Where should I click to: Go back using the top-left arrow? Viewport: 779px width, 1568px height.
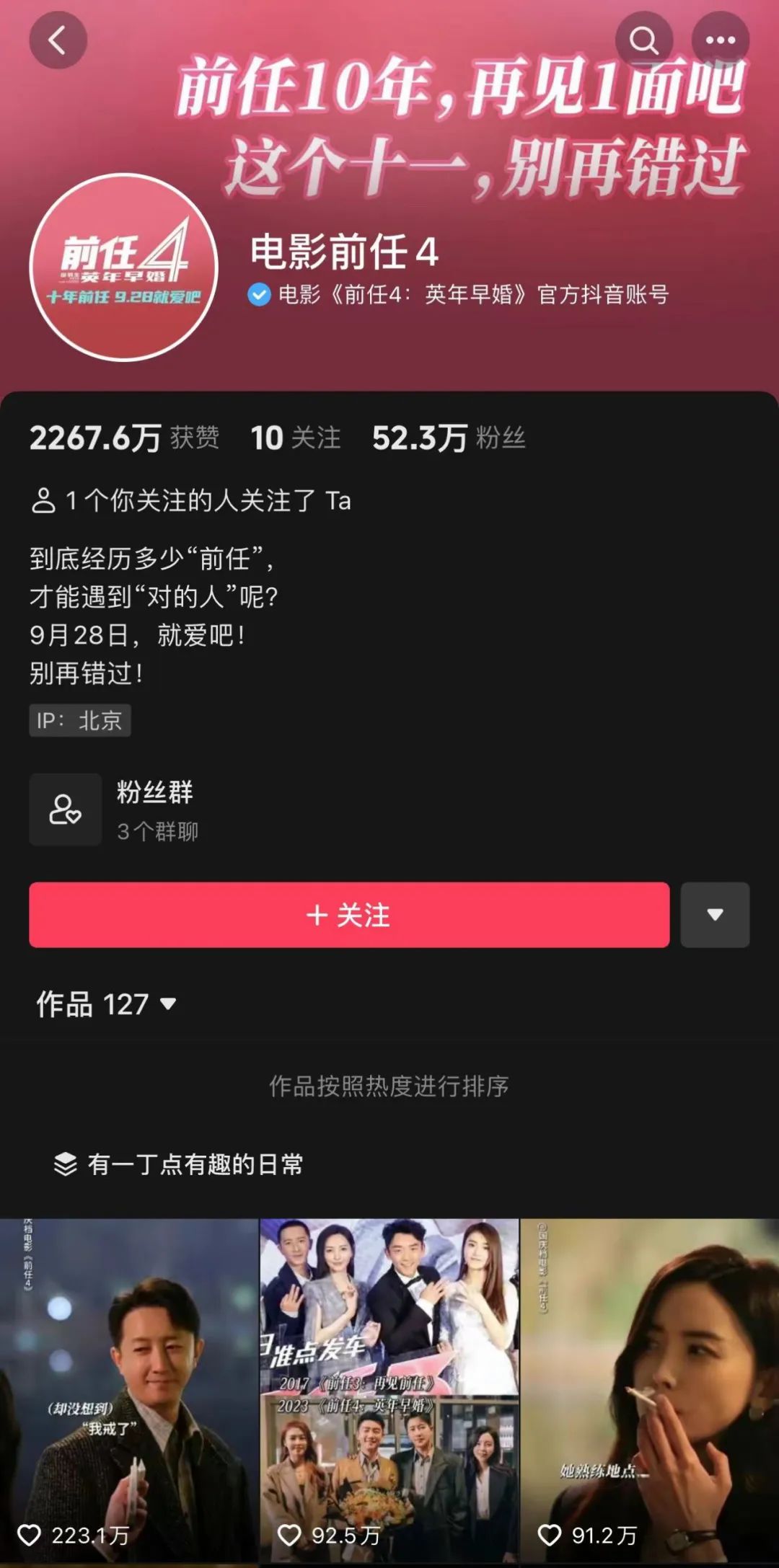[x=58, y=40]
